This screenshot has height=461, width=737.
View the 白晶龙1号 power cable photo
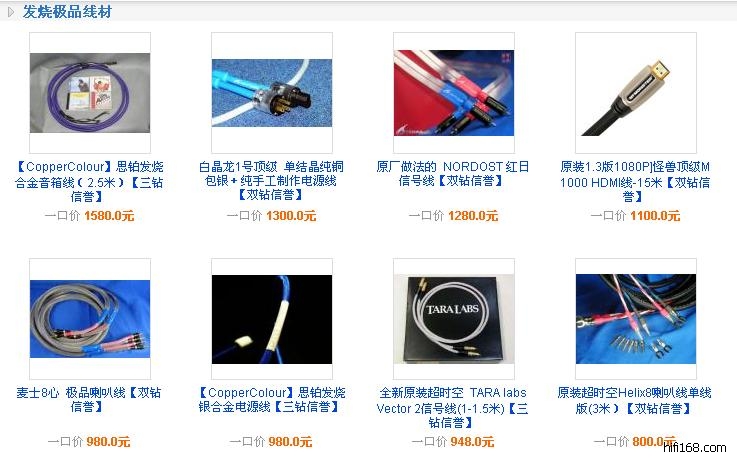pos(271,93)
